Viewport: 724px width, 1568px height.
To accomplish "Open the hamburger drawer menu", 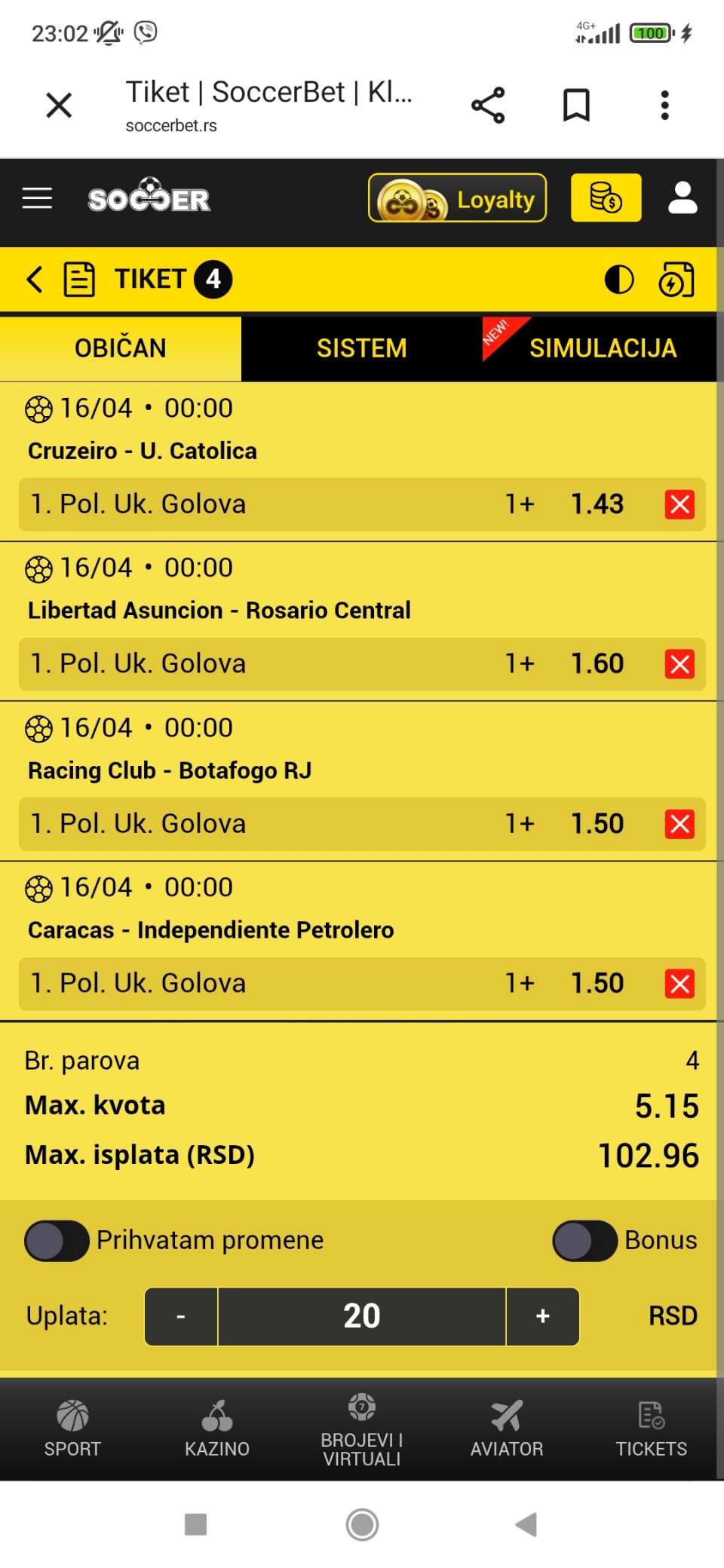I will pos(37,198).
